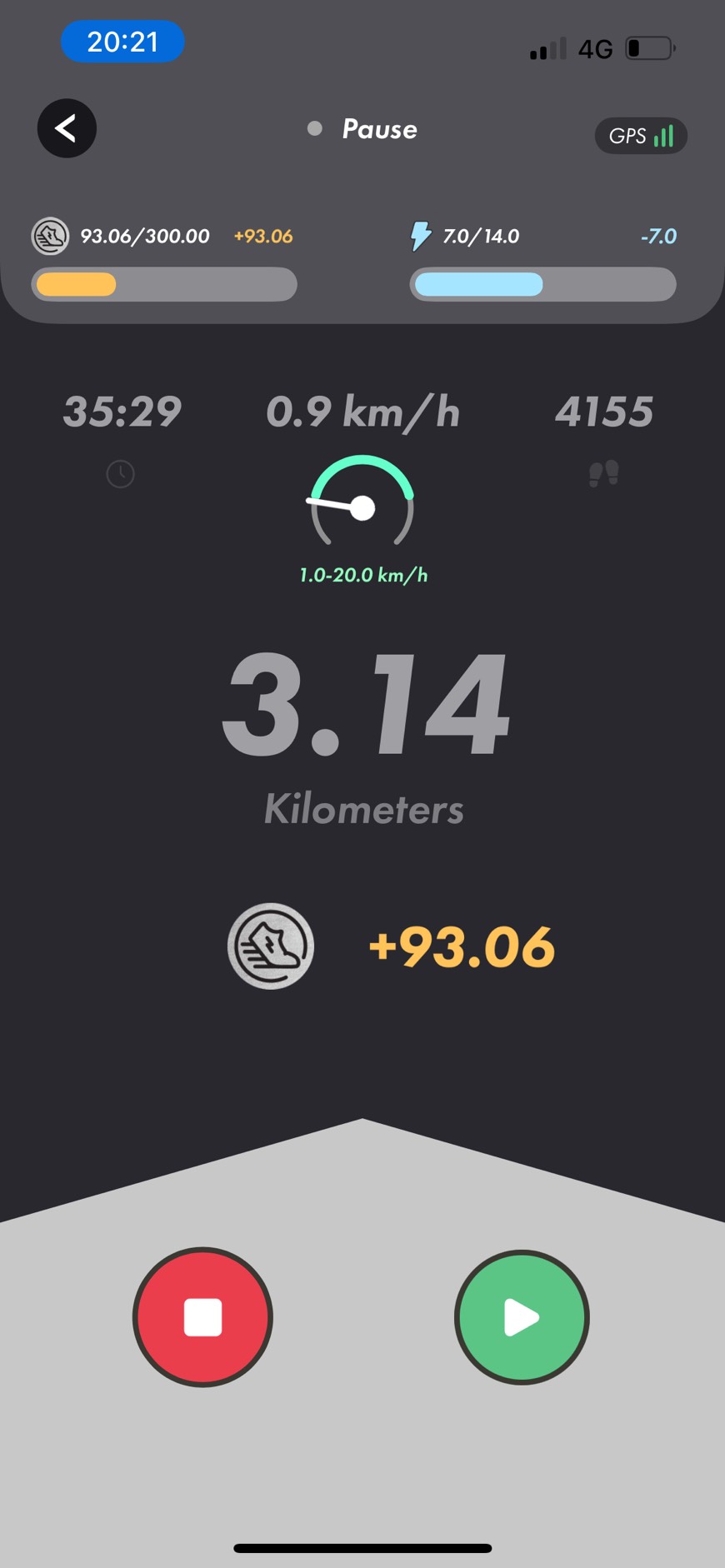Stop the workout with the red button

click(x=202, y=1317)
